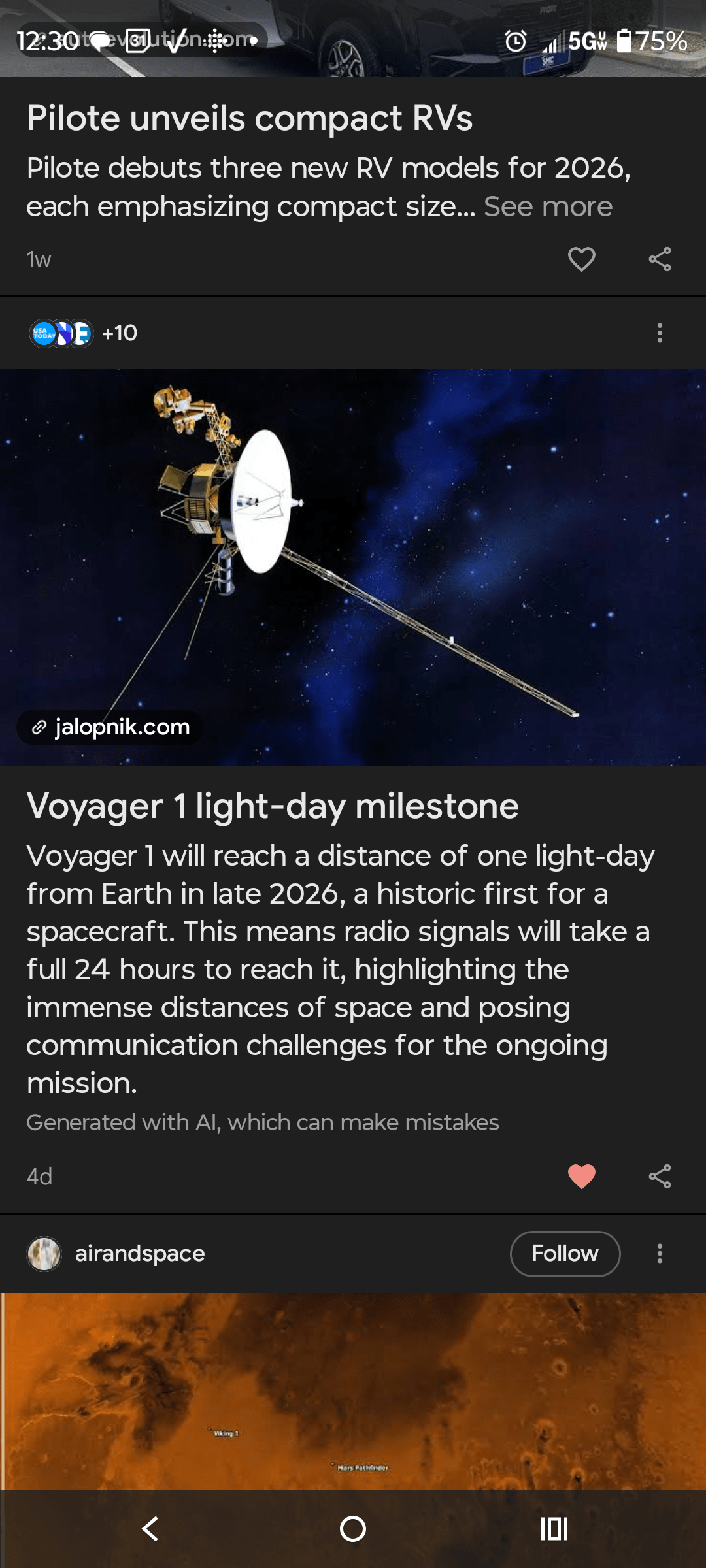
Task: Open recent apps from the navigation bar
Action: point(554,1529)
